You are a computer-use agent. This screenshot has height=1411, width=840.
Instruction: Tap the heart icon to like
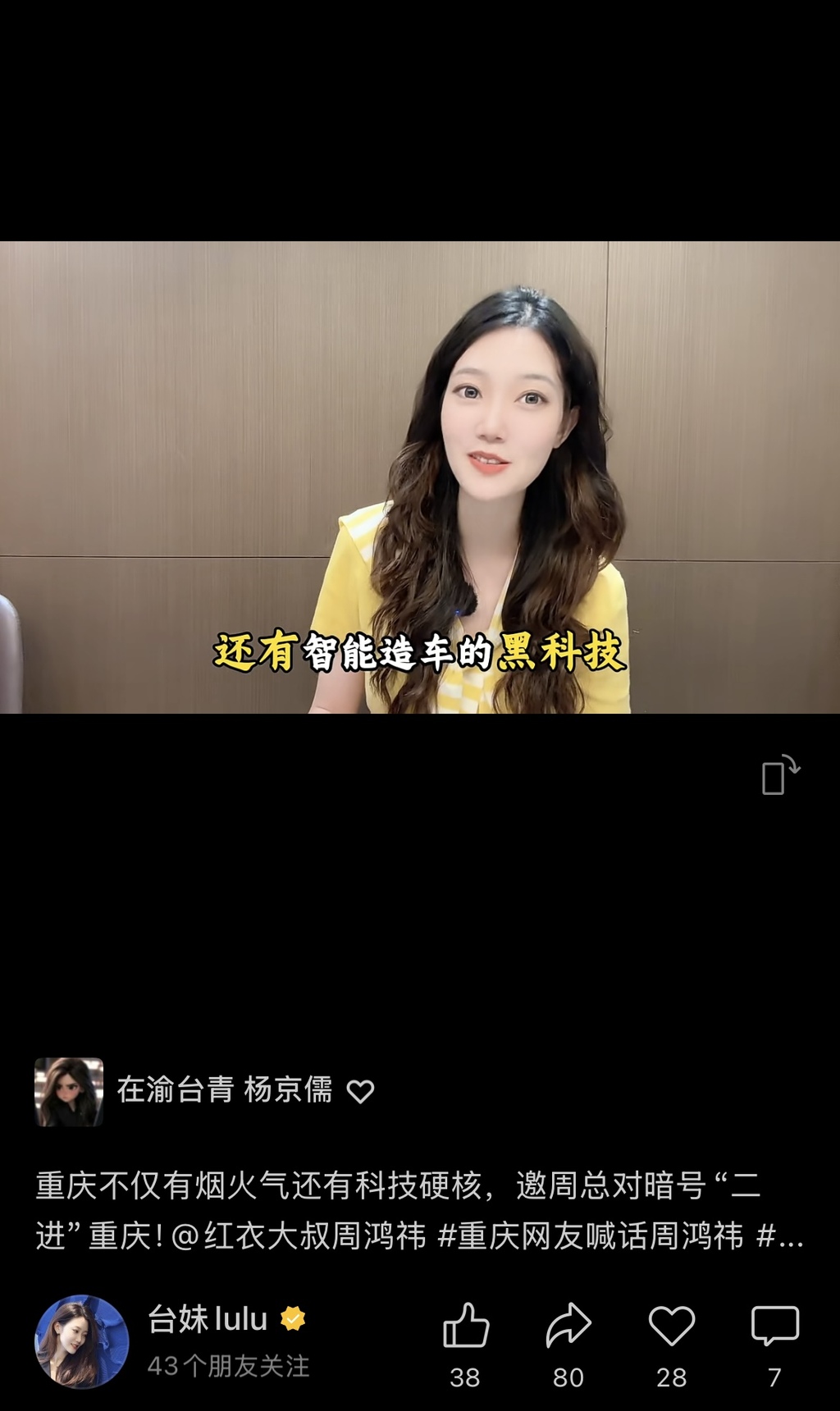click(671, 1326)
